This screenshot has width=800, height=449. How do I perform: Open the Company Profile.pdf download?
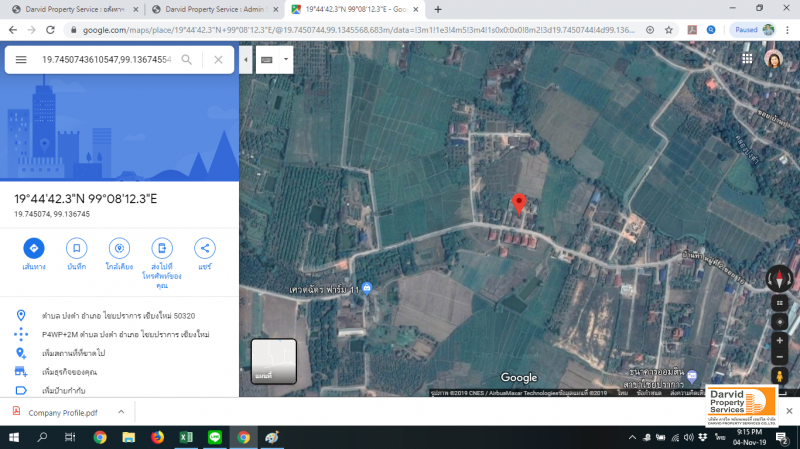point(62,412)
